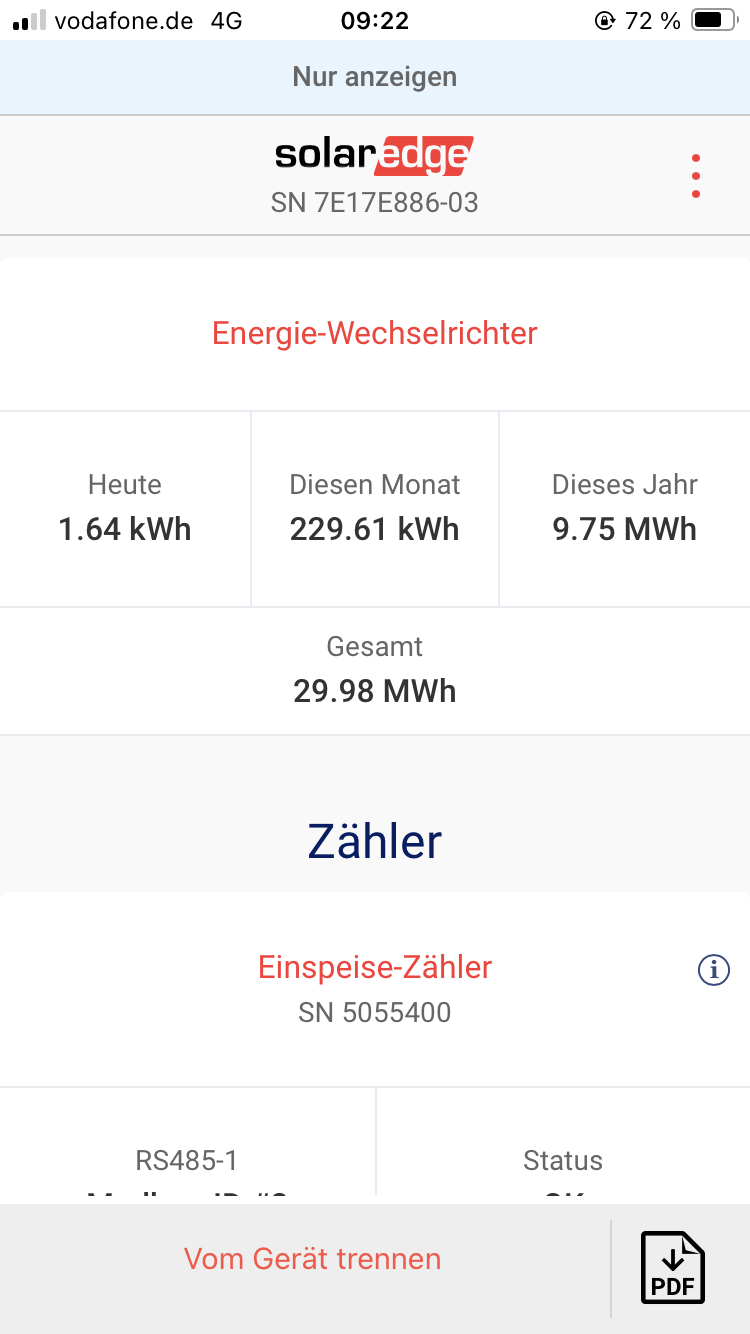Open the three-dot overflow menu
This screenshot has width=750, height=1334.
pyautogui.click(x=695, y=176)
